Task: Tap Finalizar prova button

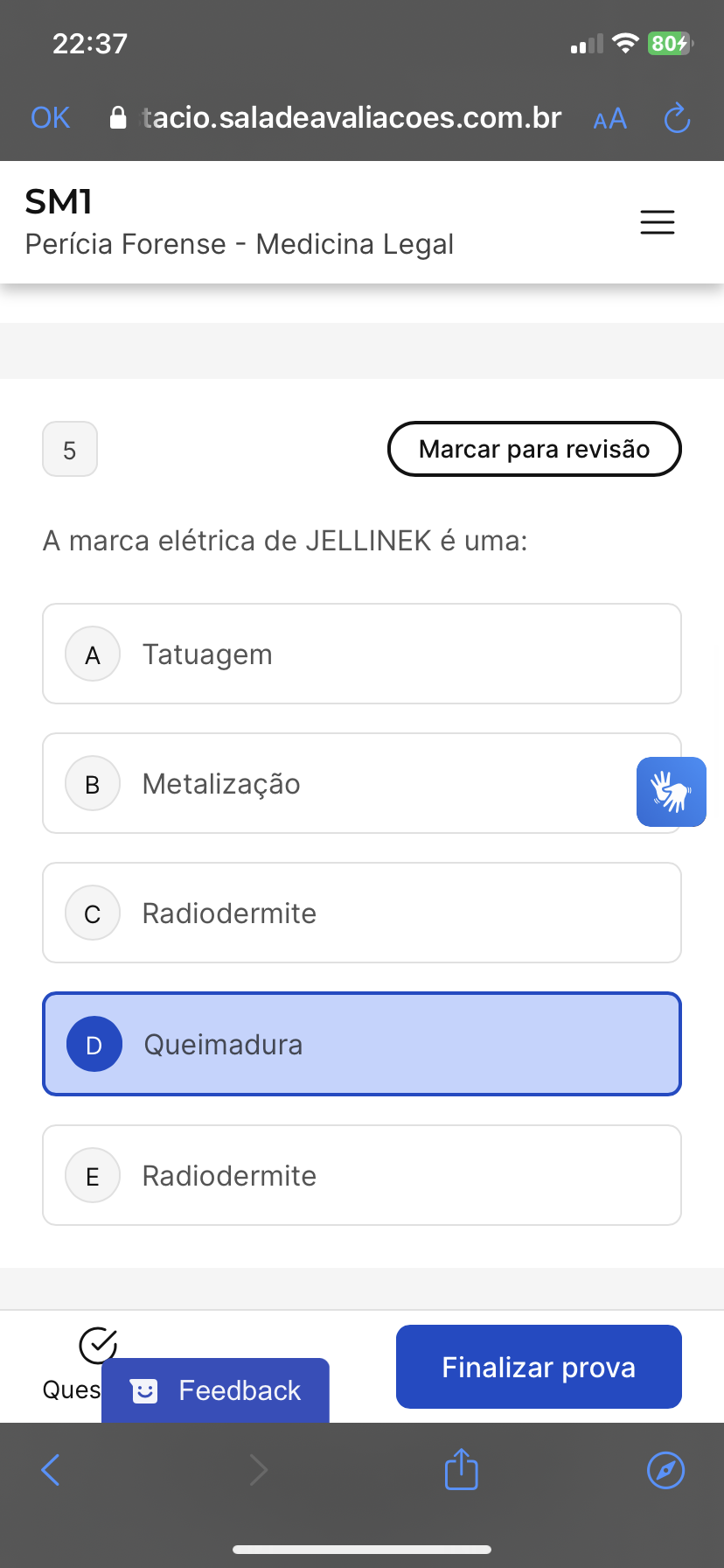Action: [539, 1367]
